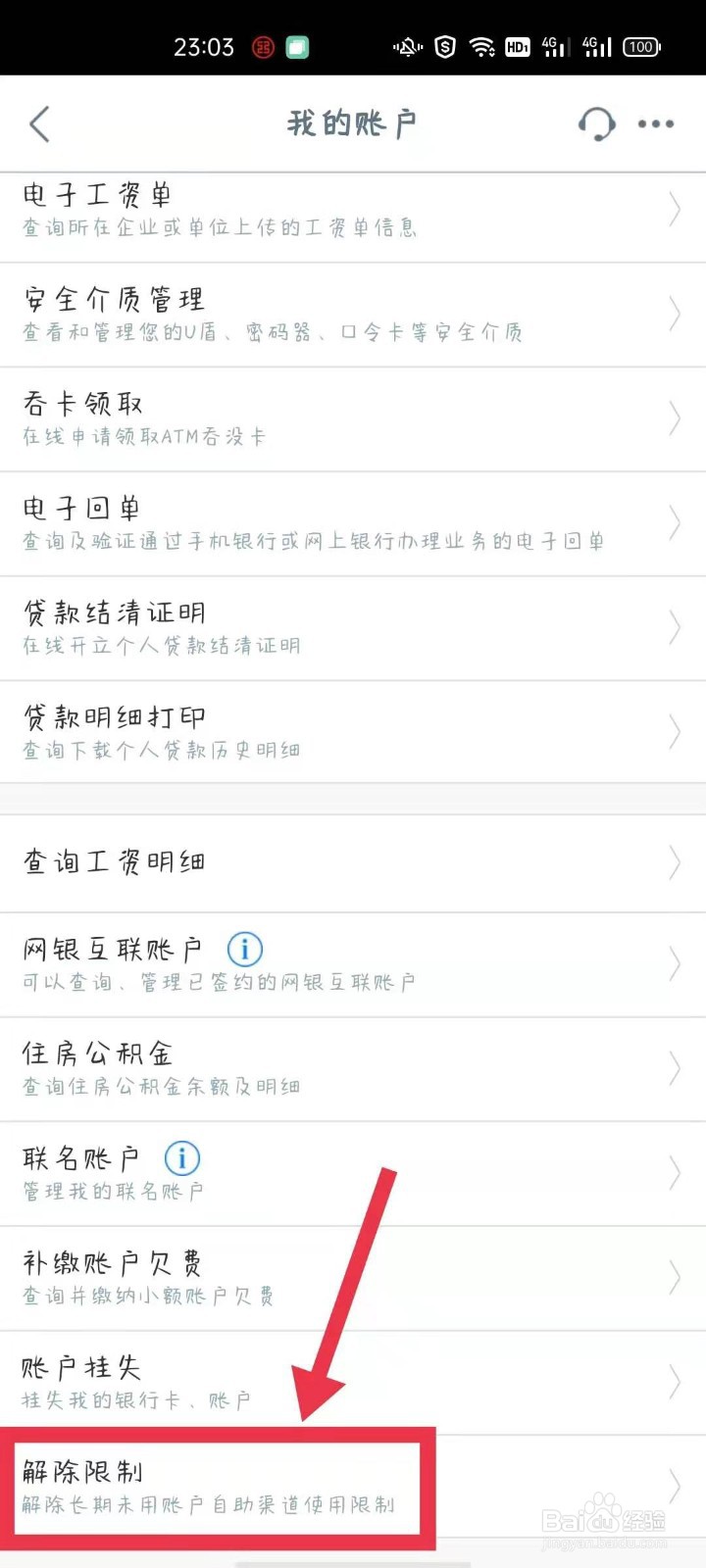706x1568 pixels.
Task: Tap the Wi-Fi icon in the status bar
Action: coord(482,46)
